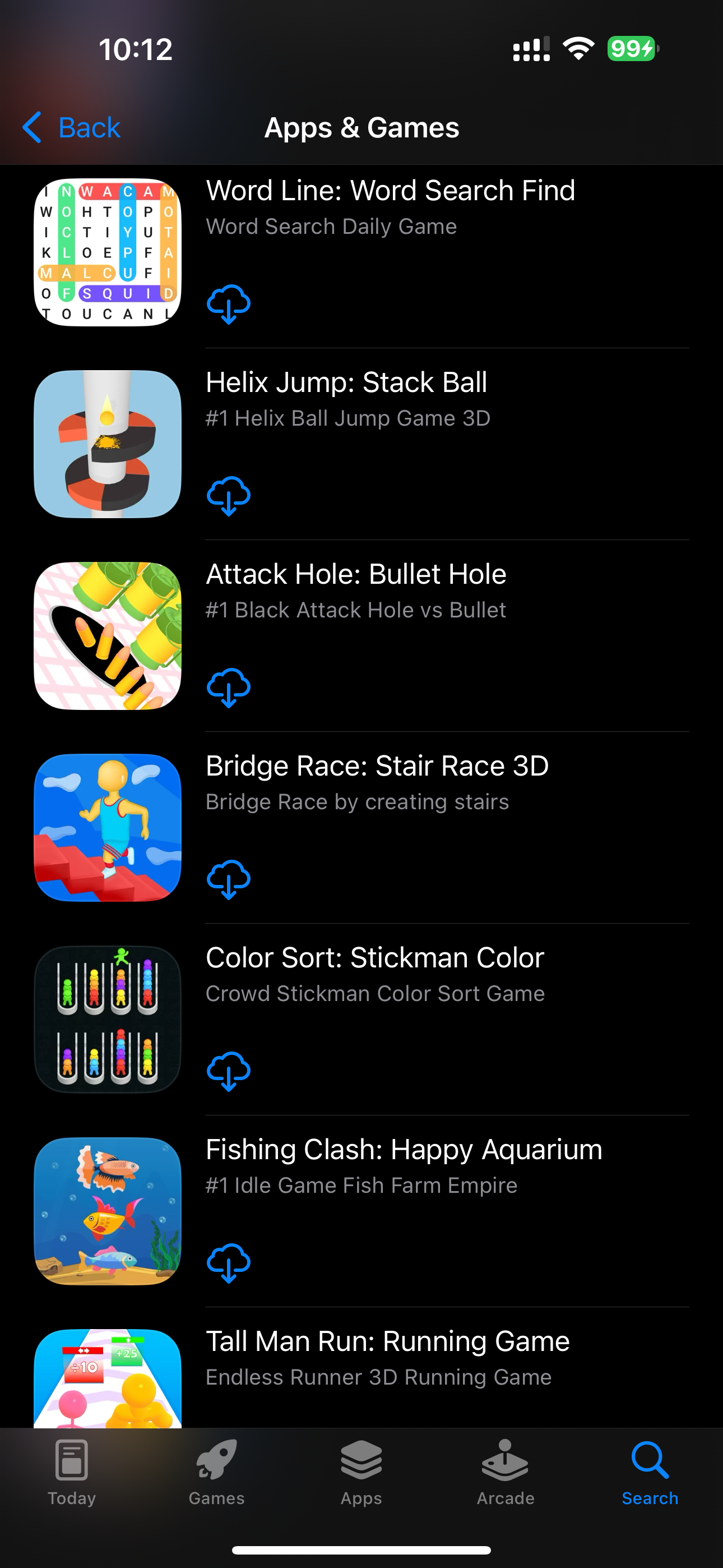Open the Helix Jump: Stack Ball page
The height and width of the screenshot is (1568, 723).
pyautogui.click(x=346, y=383)
